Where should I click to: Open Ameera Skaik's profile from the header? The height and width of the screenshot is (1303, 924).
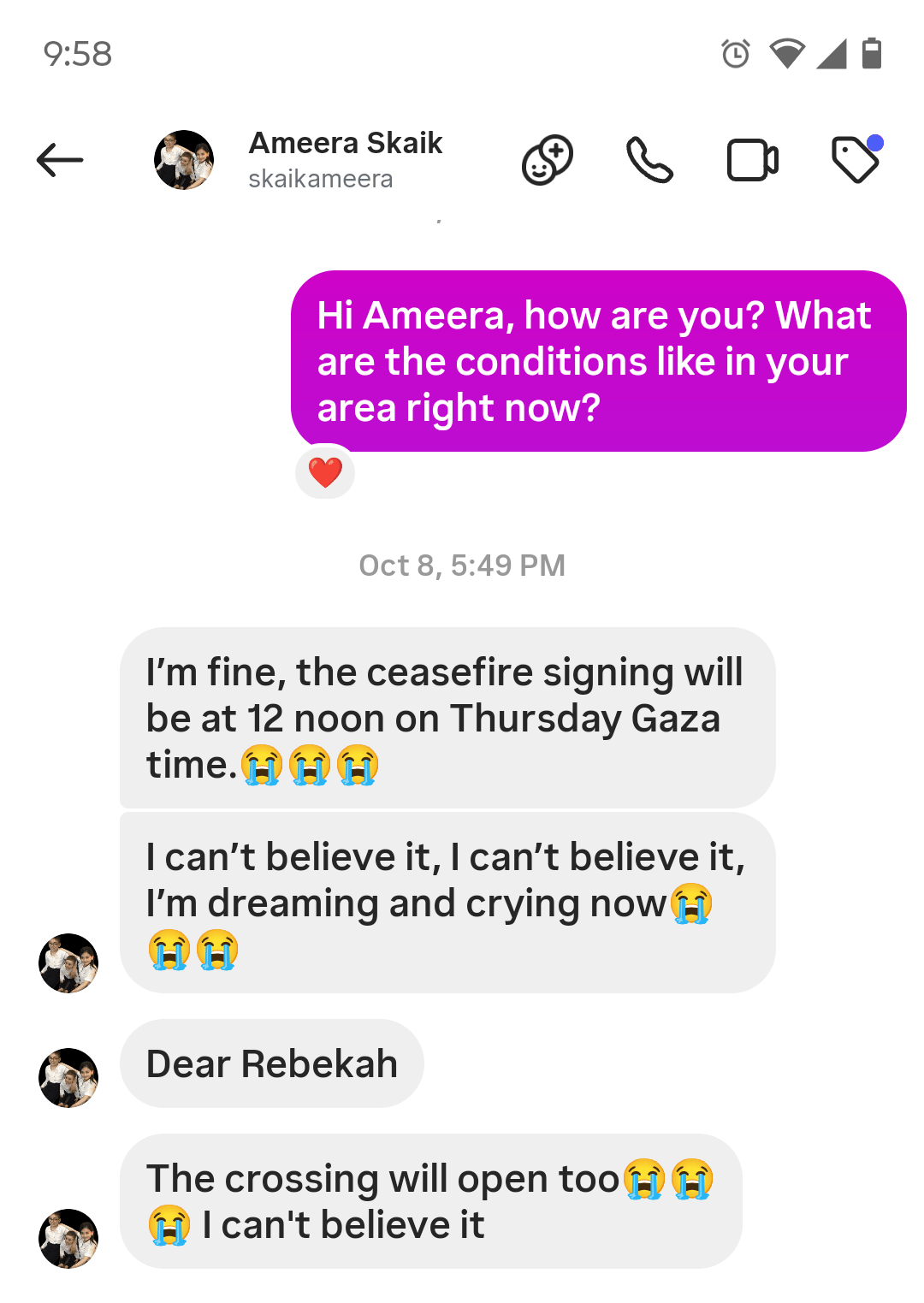click(x=345, y=159)
